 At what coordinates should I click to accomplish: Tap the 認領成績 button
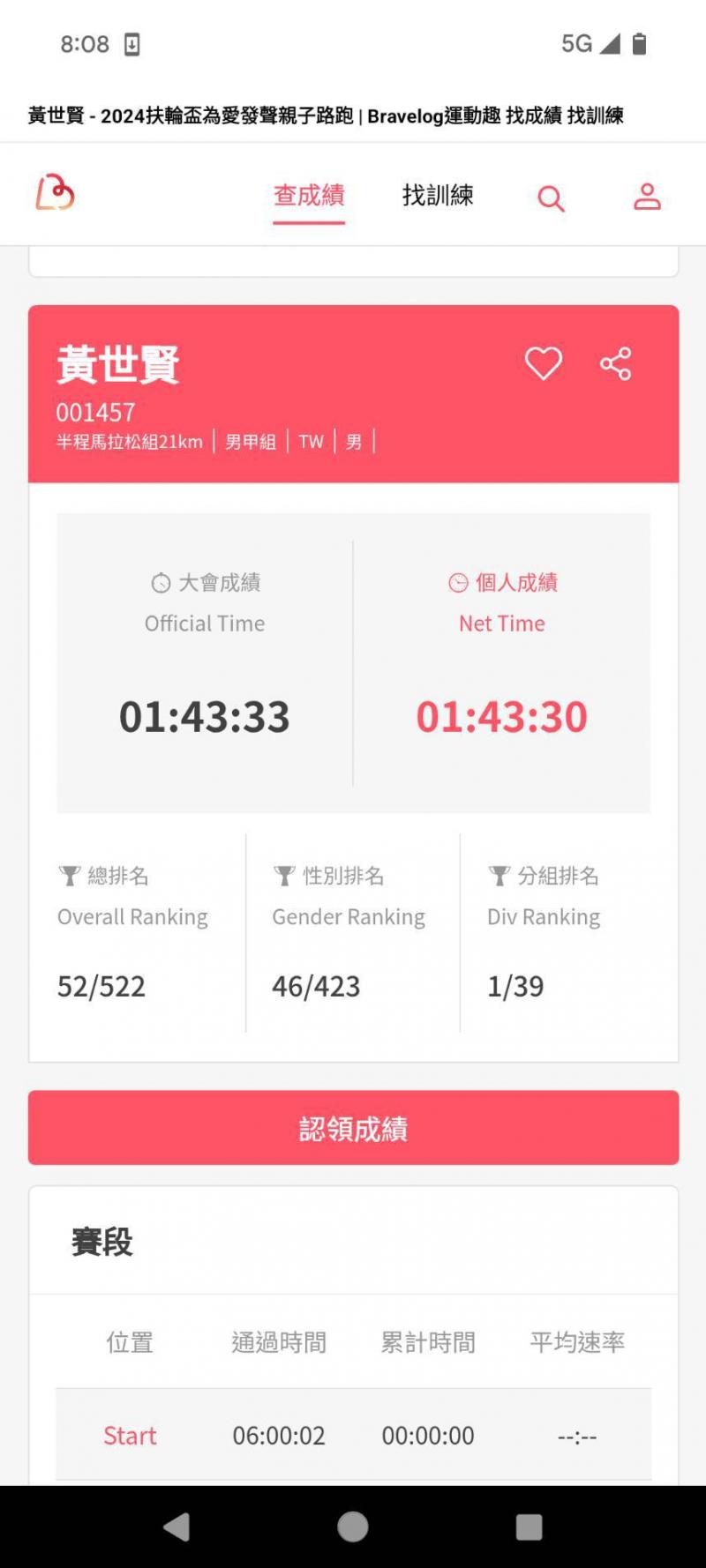tap(353, 1128)
